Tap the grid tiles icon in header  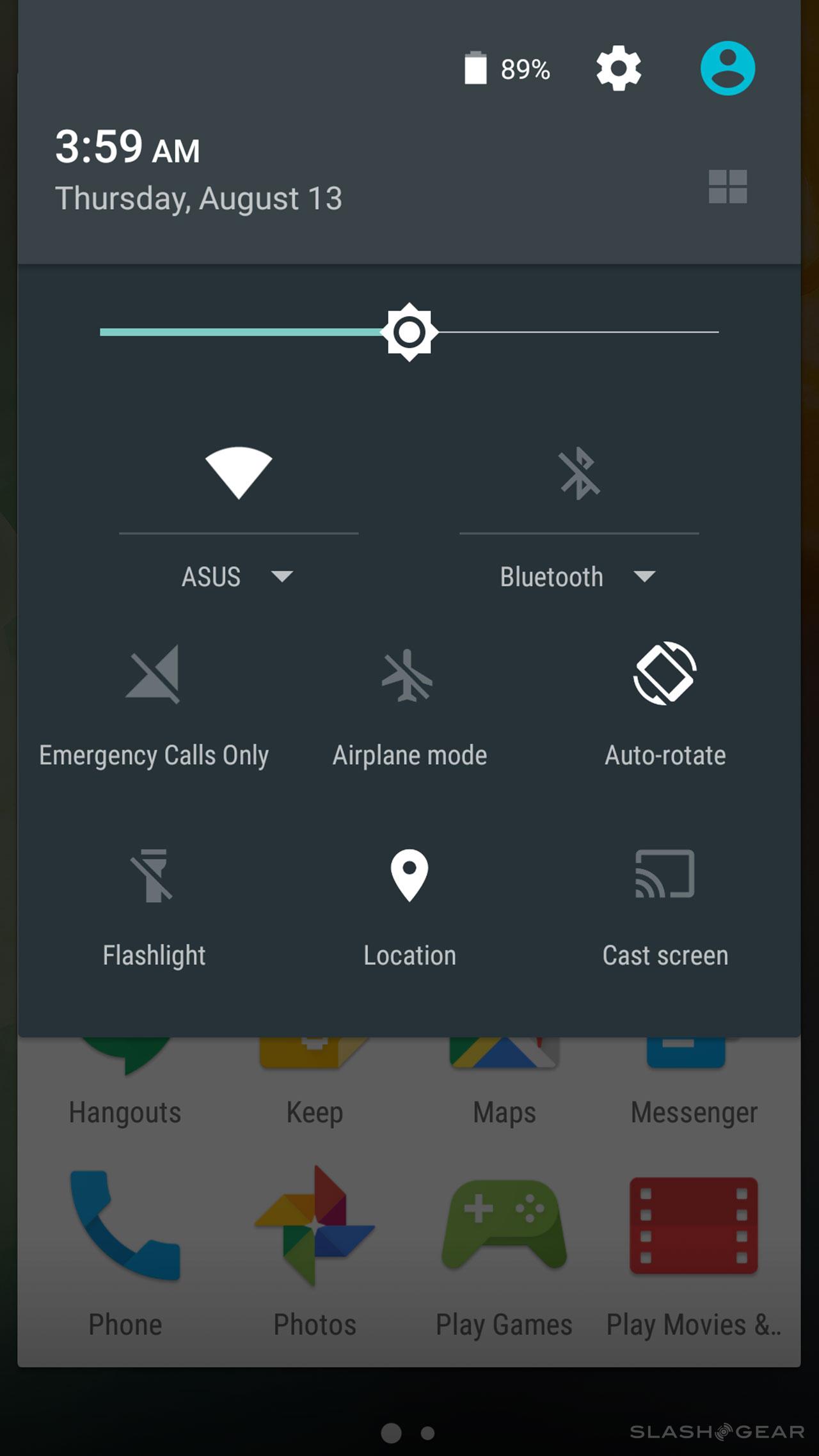[x=728, y=187]
